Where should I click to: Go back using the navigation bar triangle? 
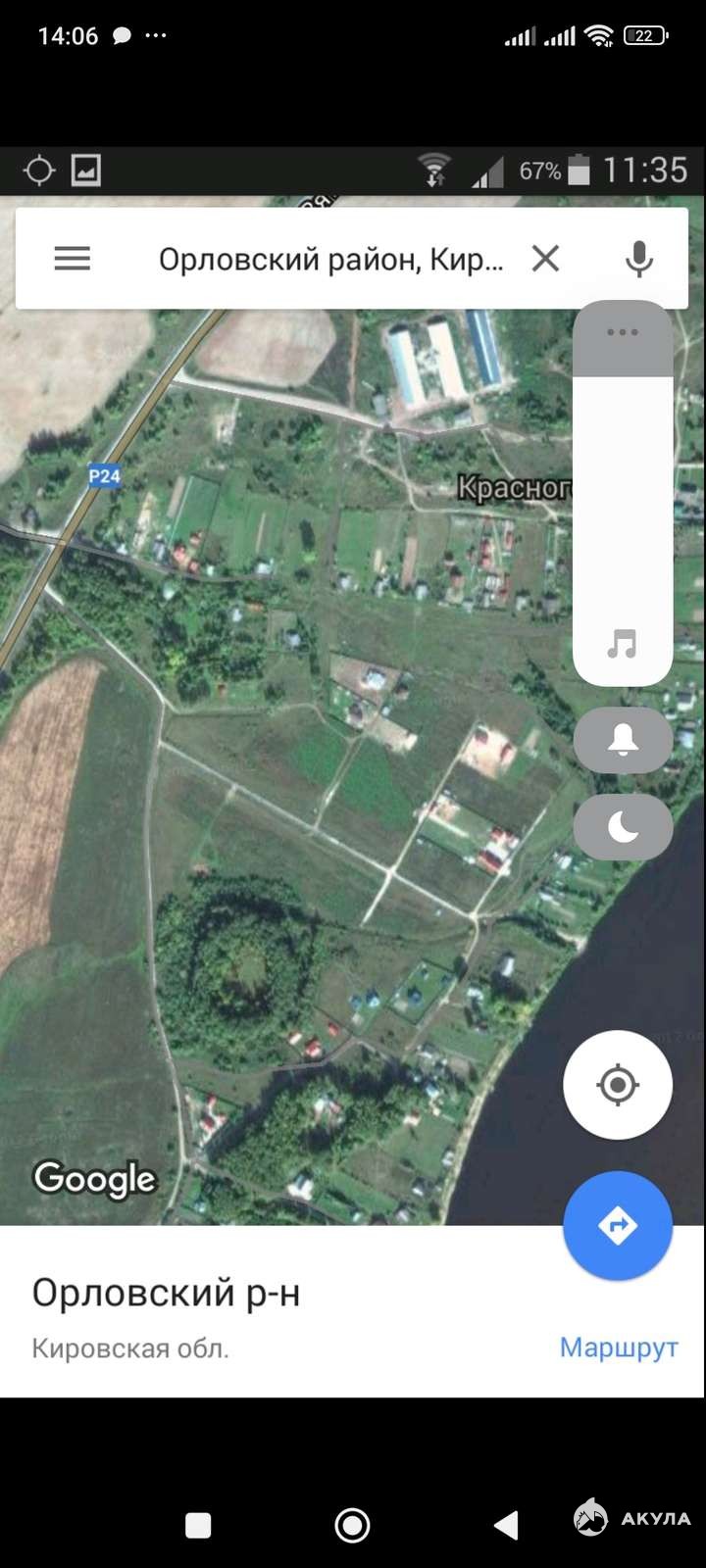[506, 1525]
